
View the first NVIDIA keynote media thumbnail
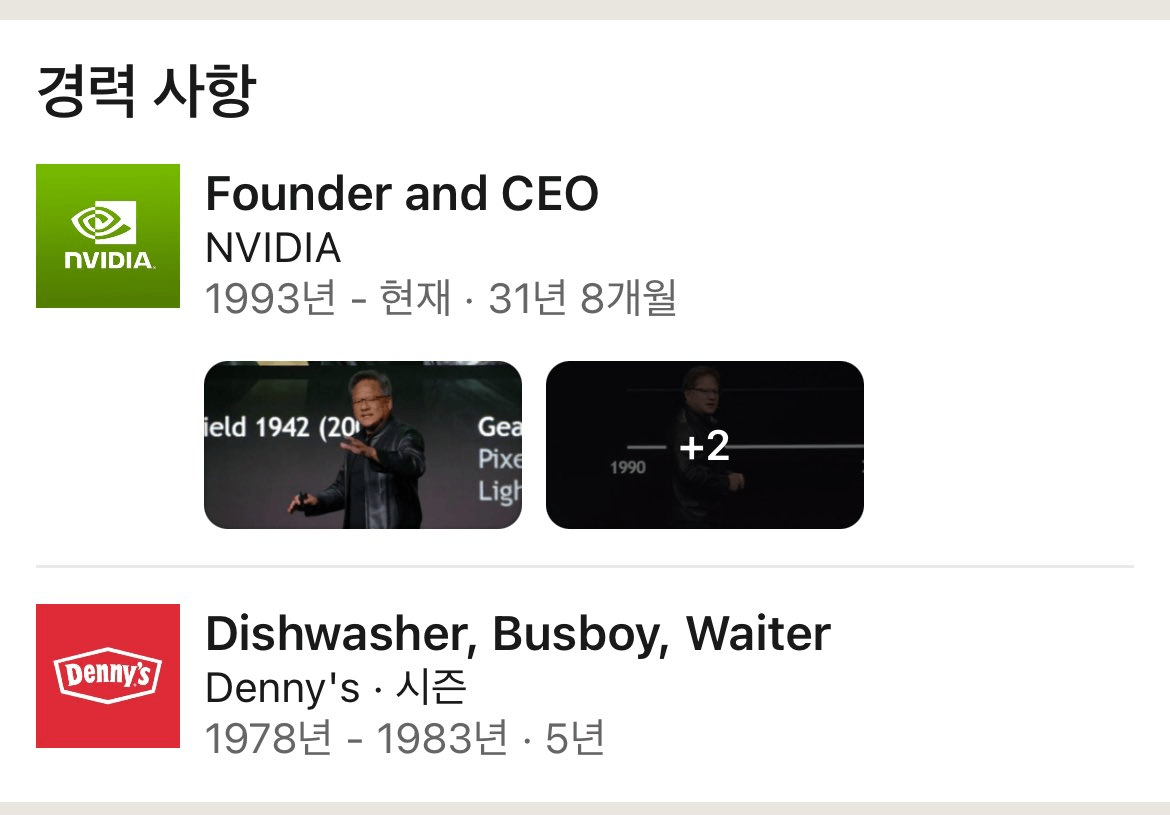coord(363,445)
